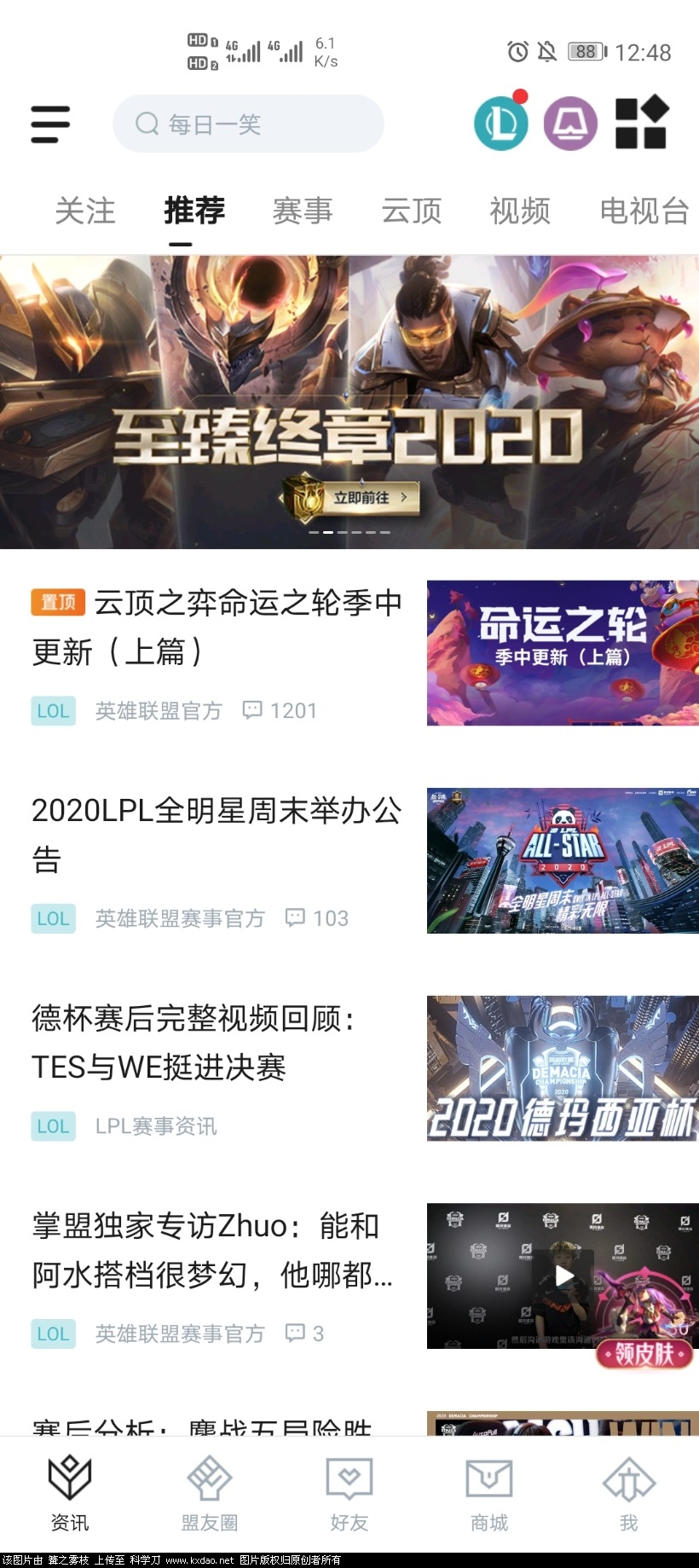
Task: Open the grid apps icon at top right
Action: click(x=641, y=123)
